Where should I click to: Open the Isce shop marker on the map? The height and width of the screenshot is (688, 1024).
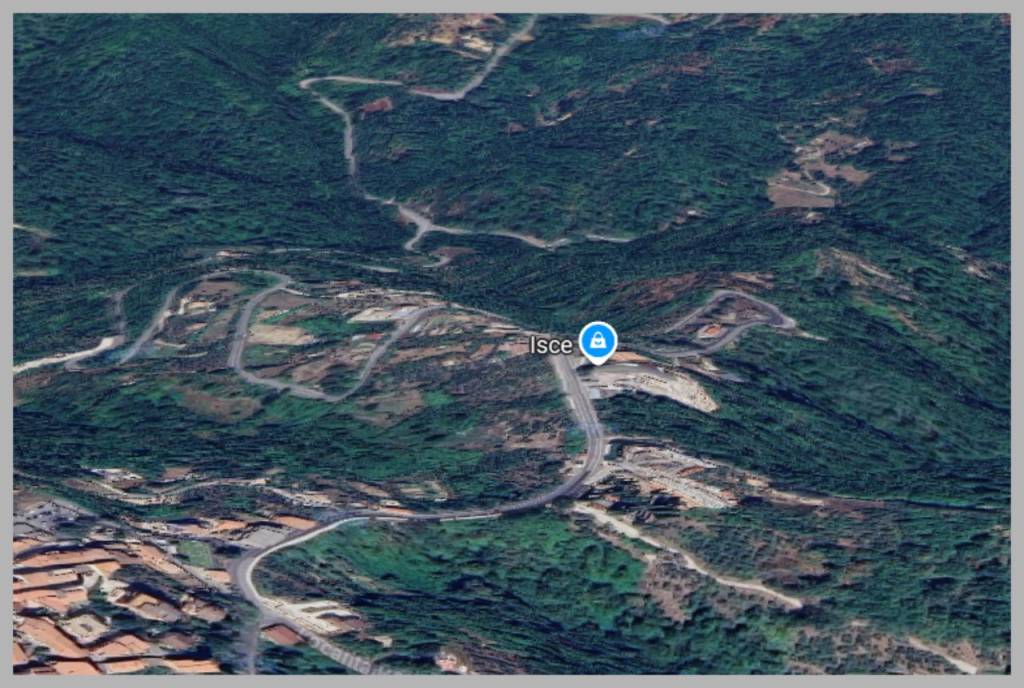pos(598,341)
